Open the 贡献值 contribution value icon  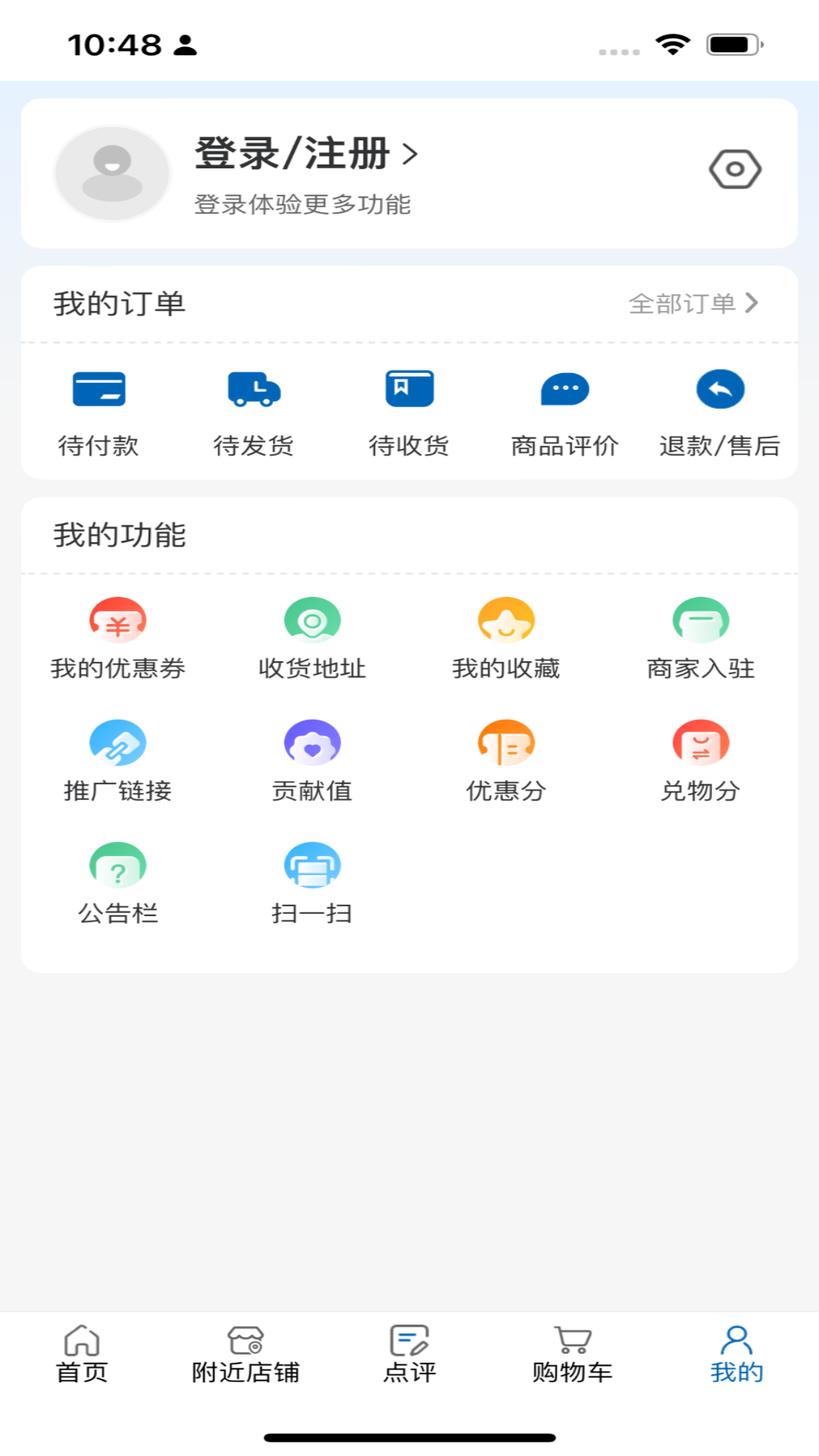(x=312, y=743)
